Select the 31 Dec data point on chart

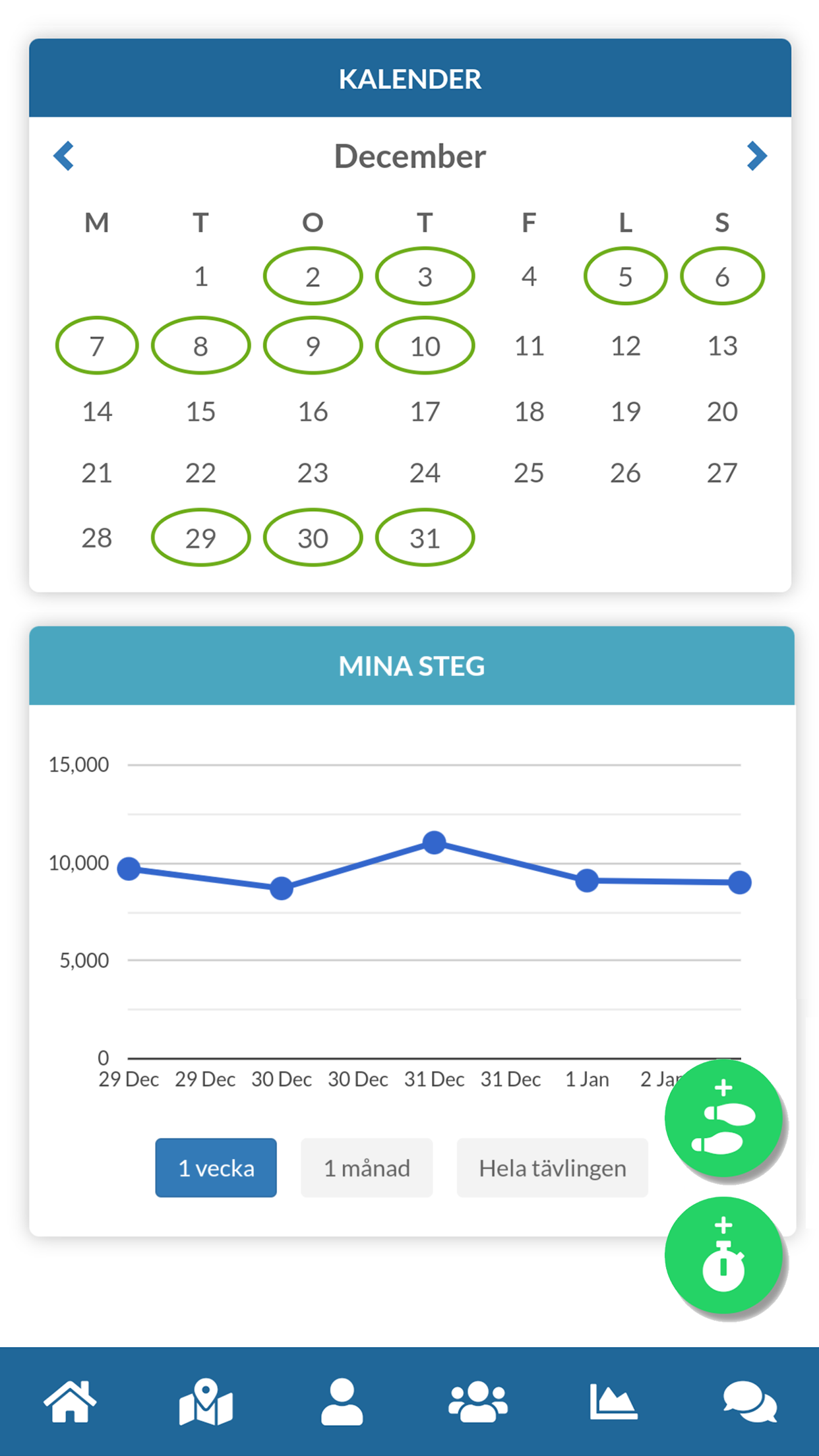(x=433, y=841)
